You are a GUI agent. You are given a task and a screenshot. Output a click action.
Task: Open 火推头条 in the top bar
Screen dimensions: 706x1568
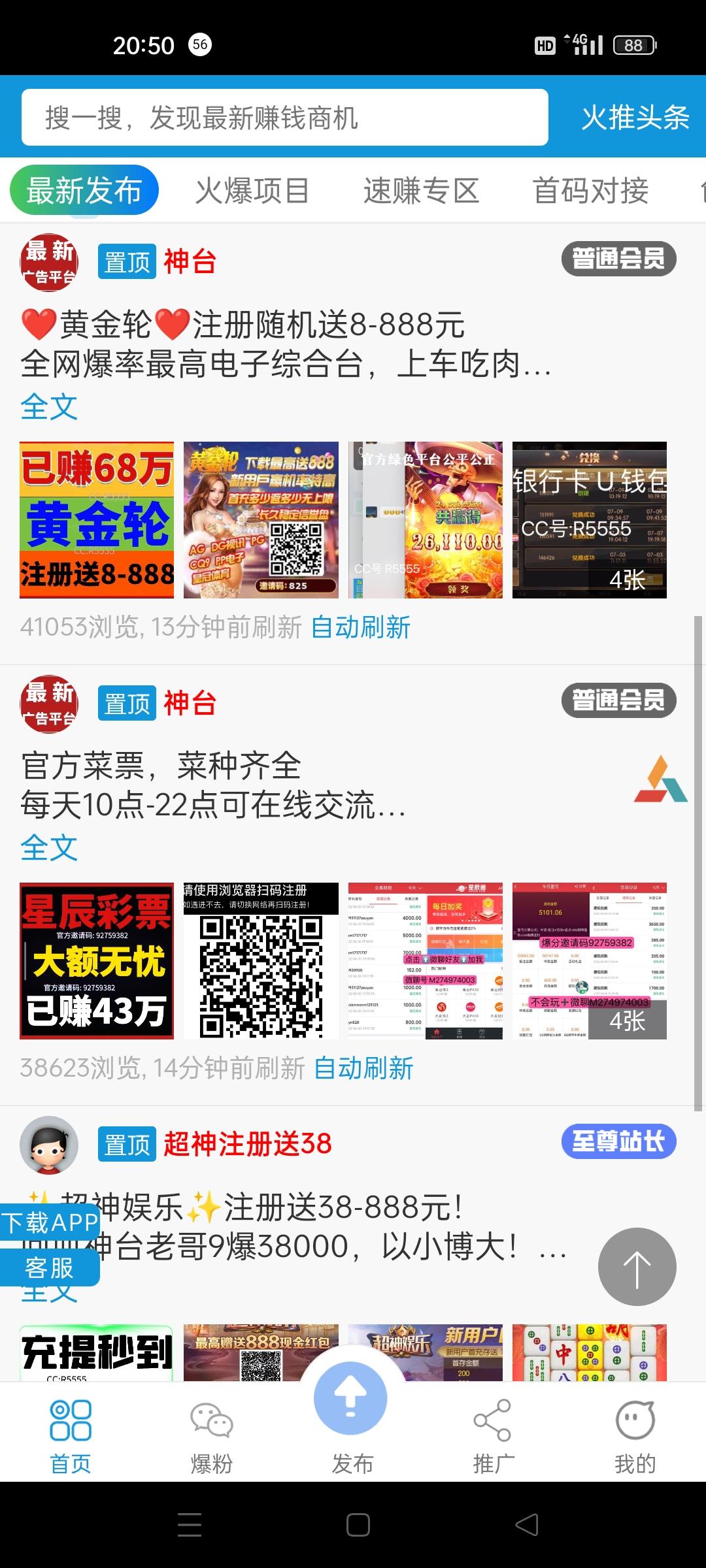coord(635,118)
